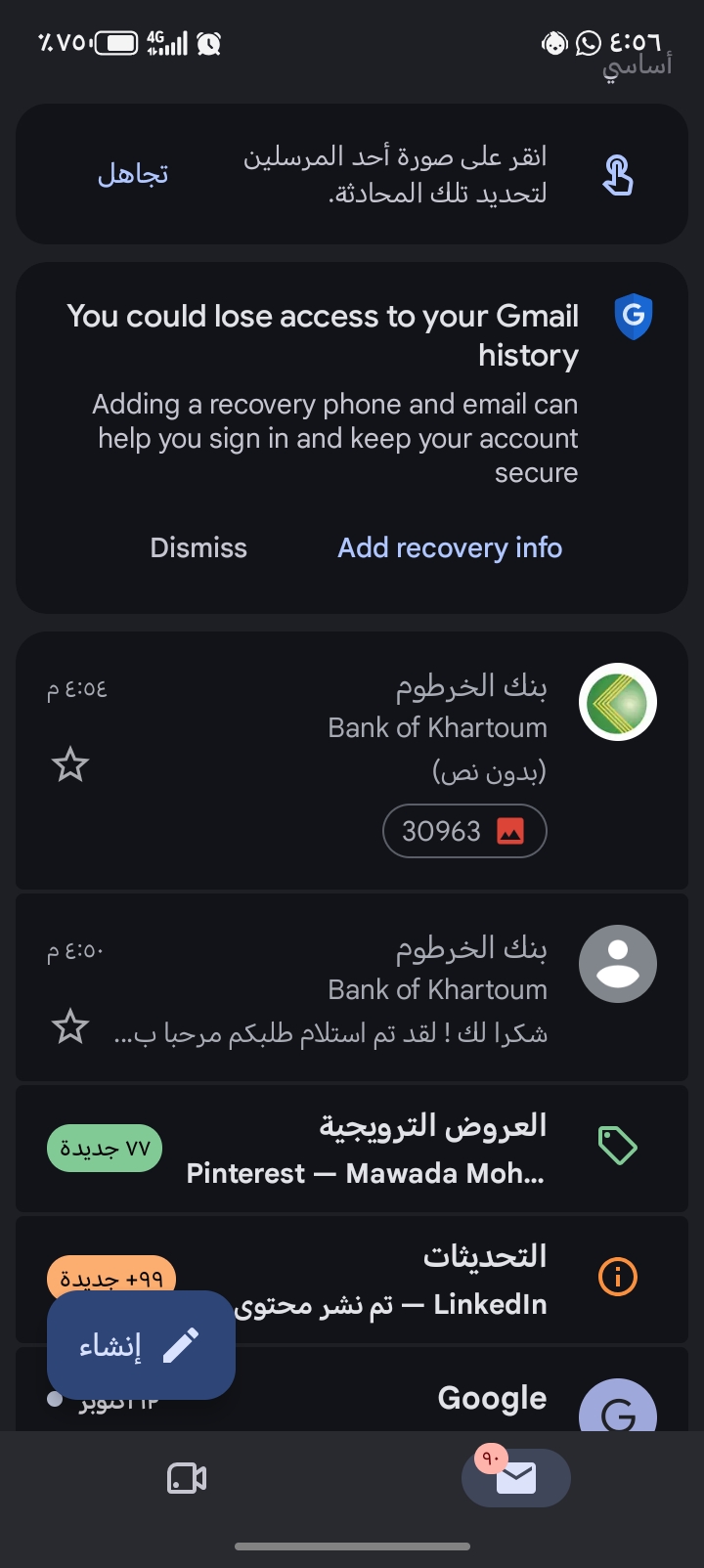The width and height of the screenshot is (704, 1568).
Task: Switch to the Mail tab
Action: [516, 1478]
